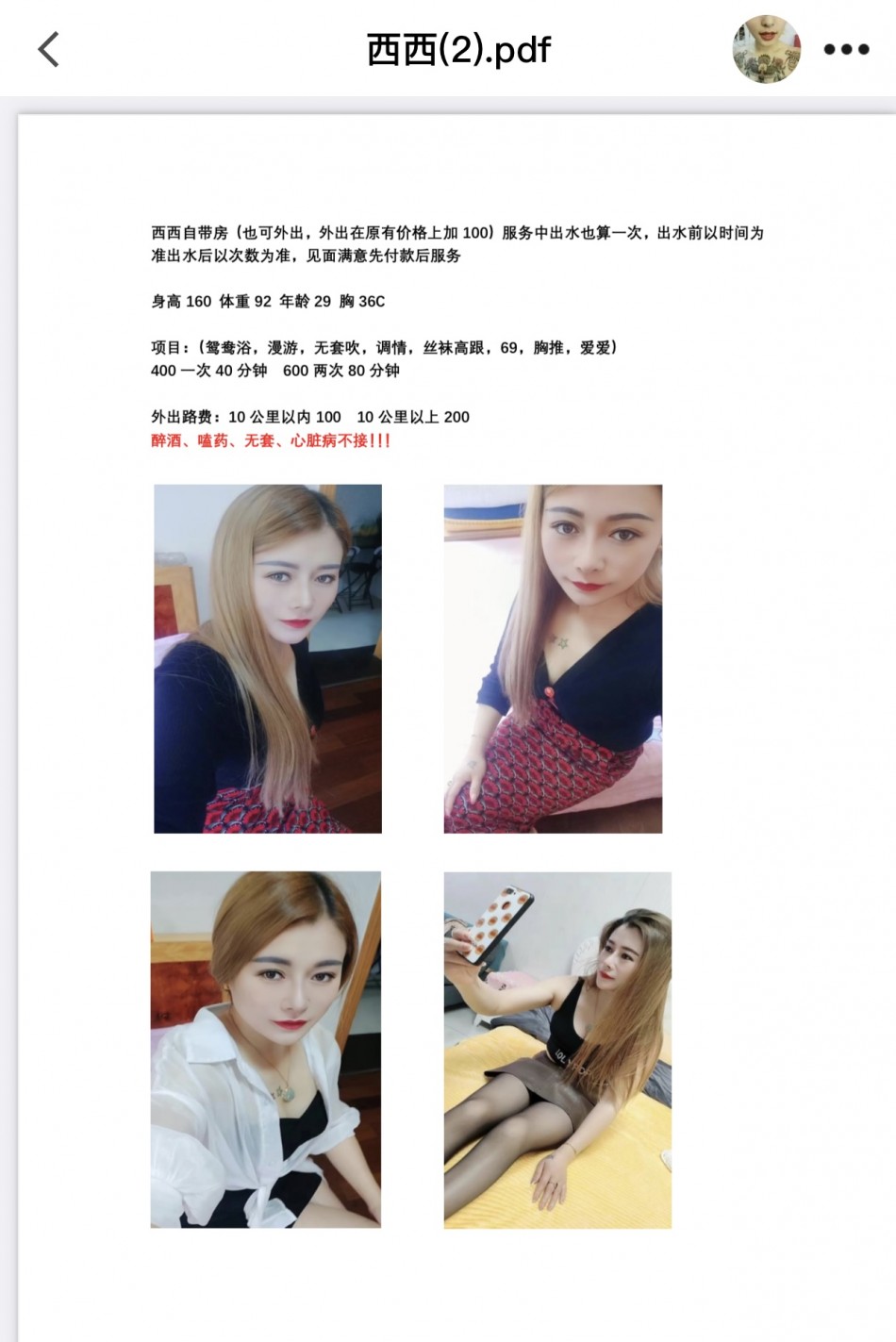Go back from the PDF viewer
896x1342 pixels.
(x=49, y=49)
